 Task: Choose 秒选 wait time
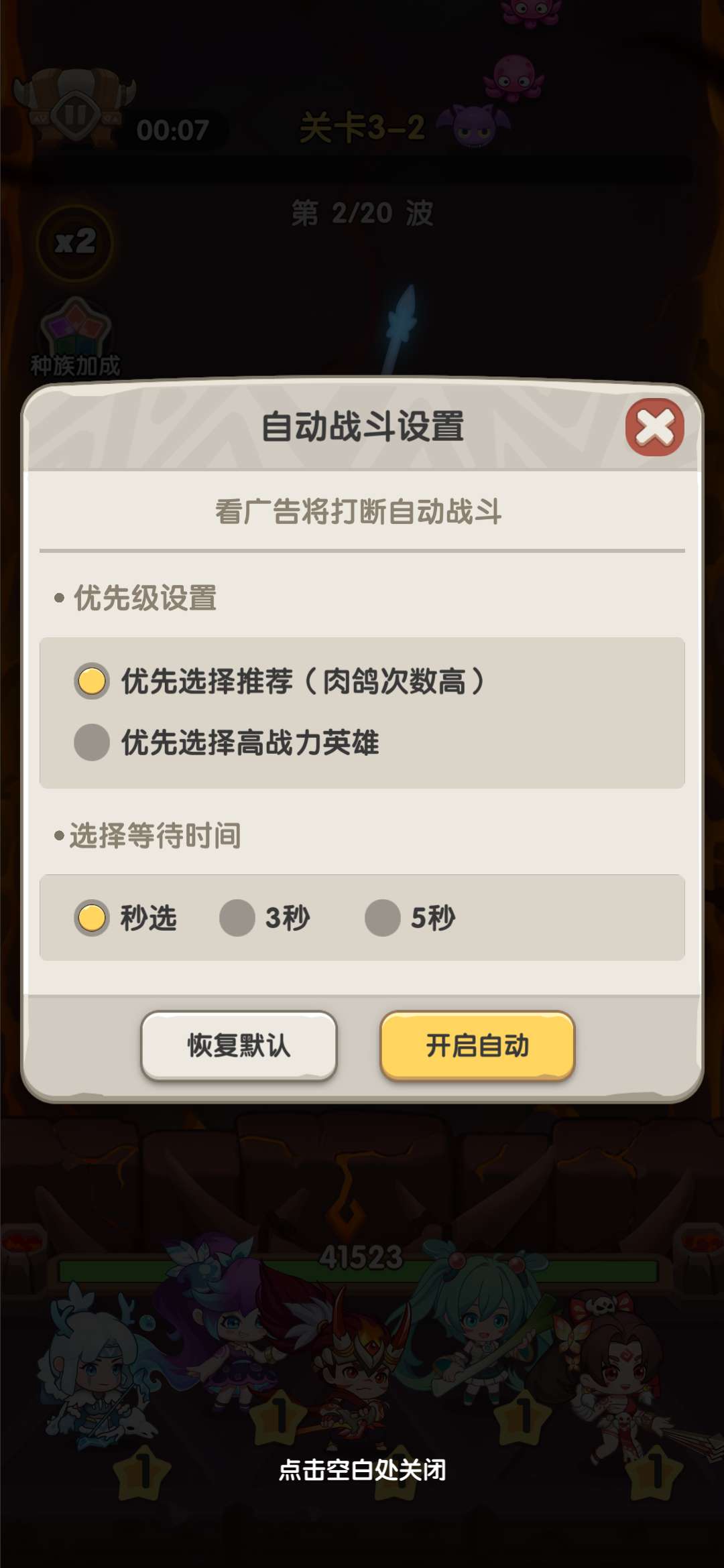point(92,918)
